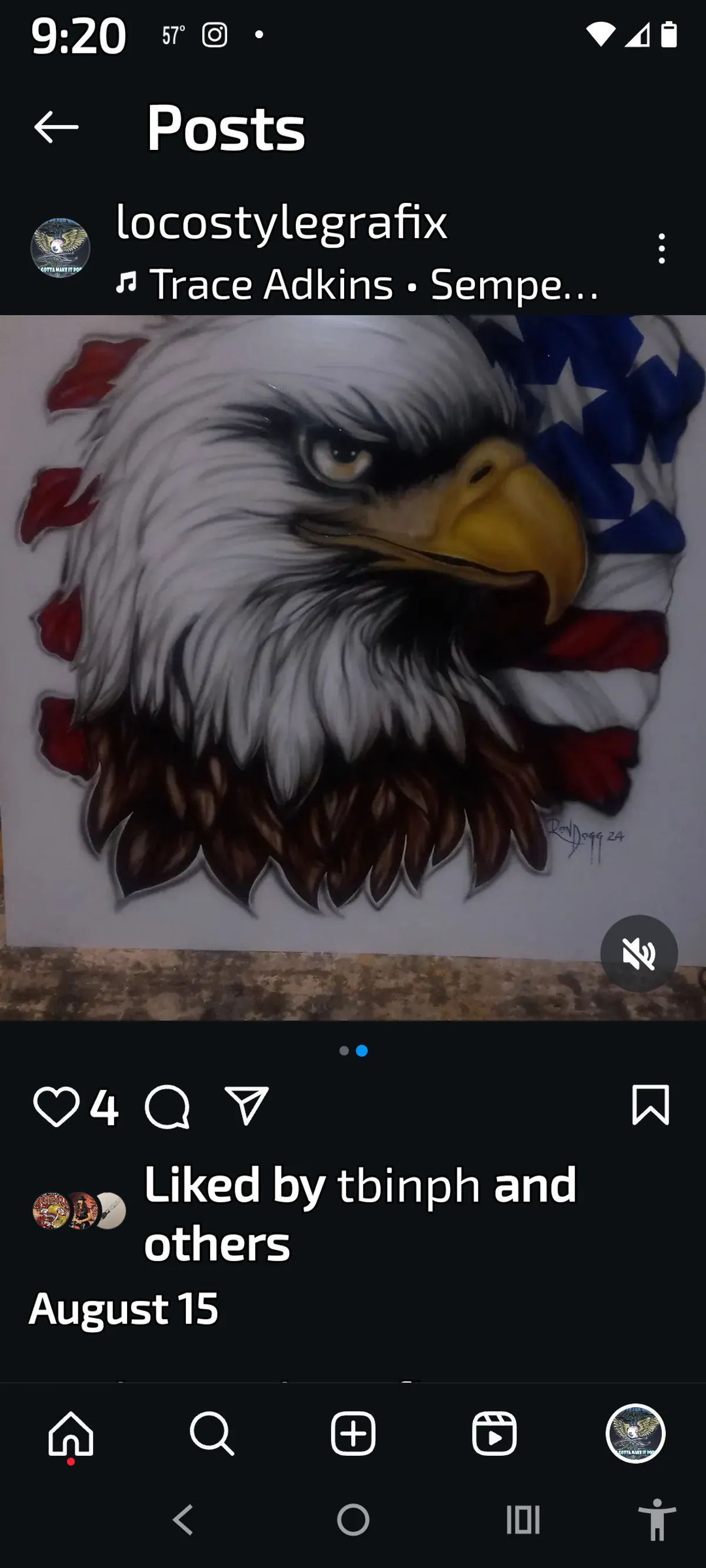Bookmark this eagle post
This screenshot has height=1568, width=706.
(x=651, y=1105)
